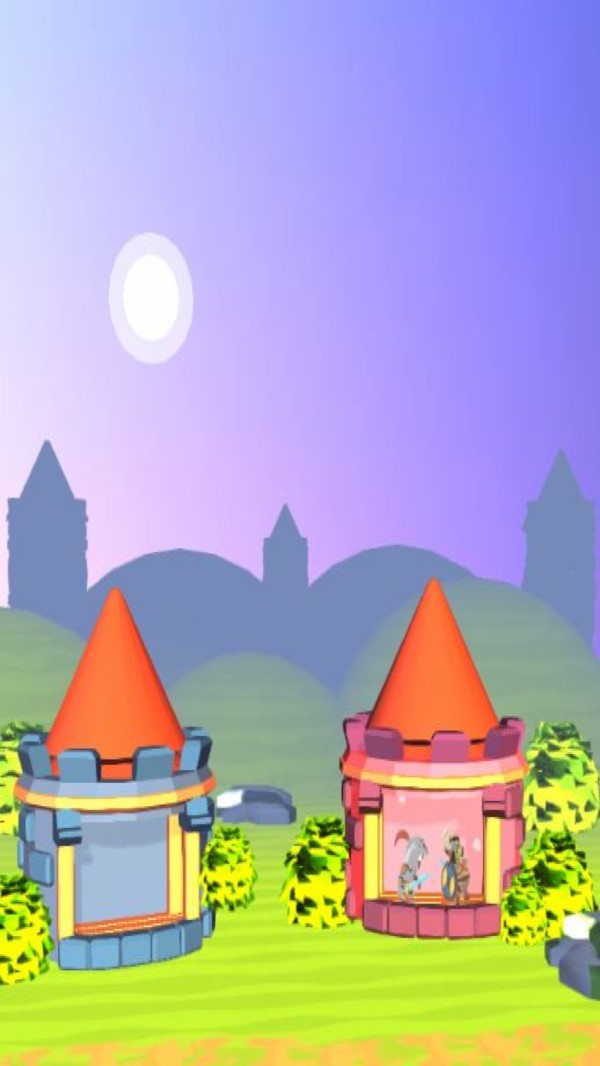Select the empty blue tower
The image size is (600, 1066).
pyautogui.click(x=117, y=861)
